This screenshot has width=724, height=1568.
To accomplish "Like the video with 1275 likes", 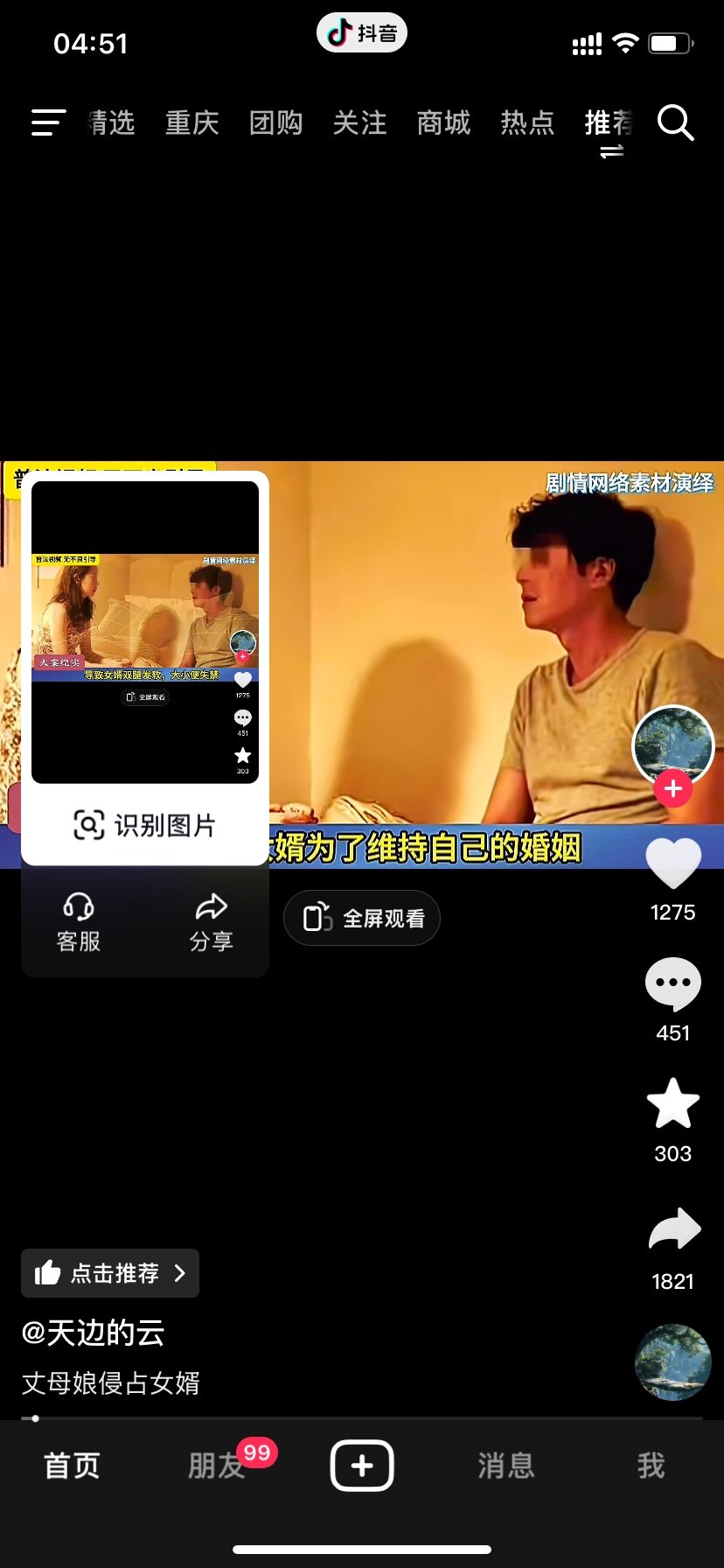I will point(672,864).
